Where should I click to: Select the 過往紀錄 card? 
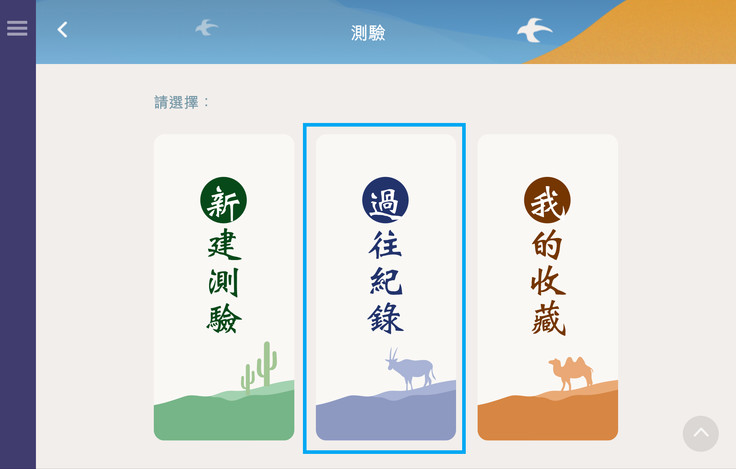[385, 287]
